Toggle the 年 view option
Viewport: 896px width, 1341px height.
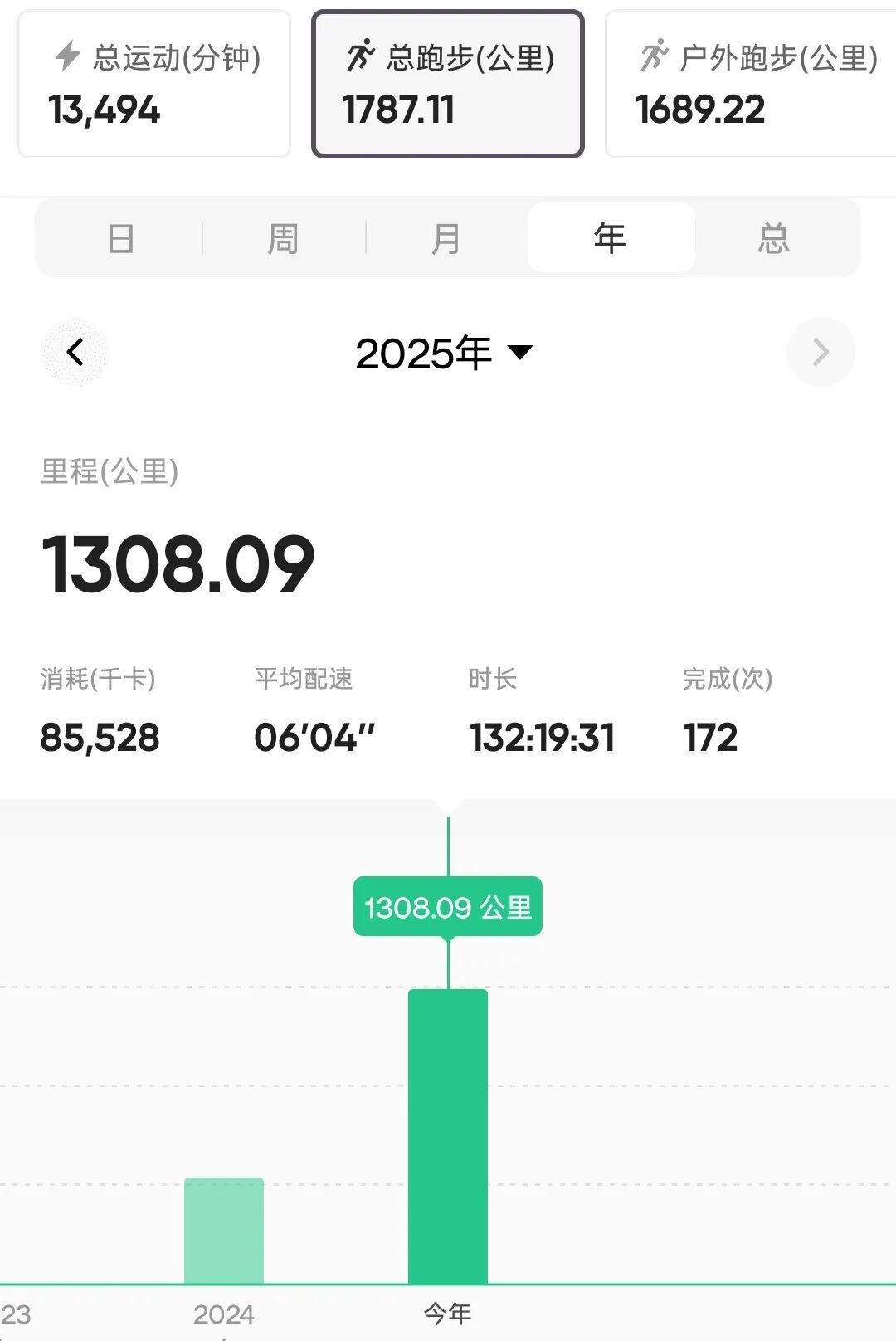point(611,237)
